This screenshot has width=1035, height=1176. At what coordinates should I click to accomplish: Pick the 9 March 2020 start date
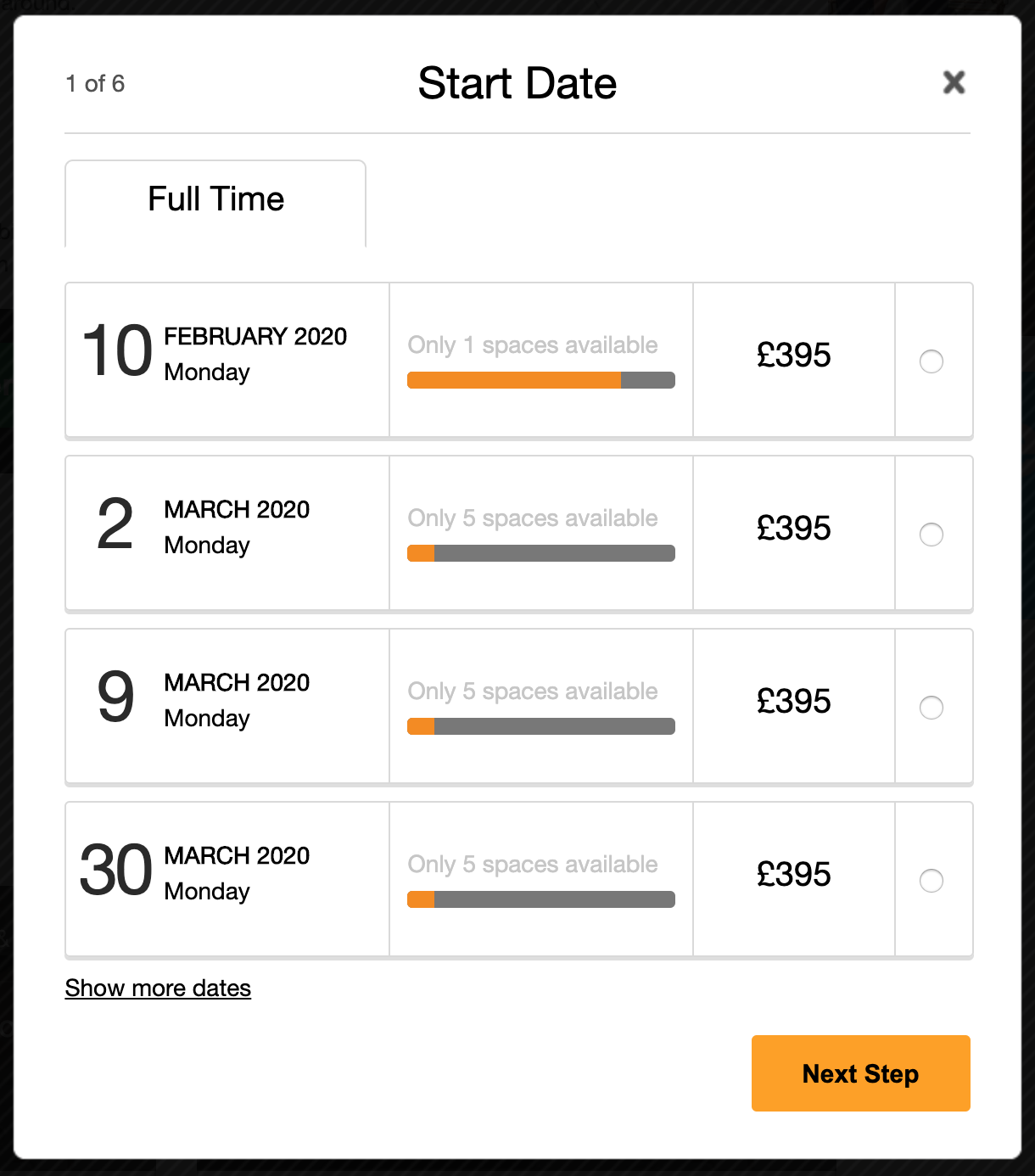pos(931,708)
